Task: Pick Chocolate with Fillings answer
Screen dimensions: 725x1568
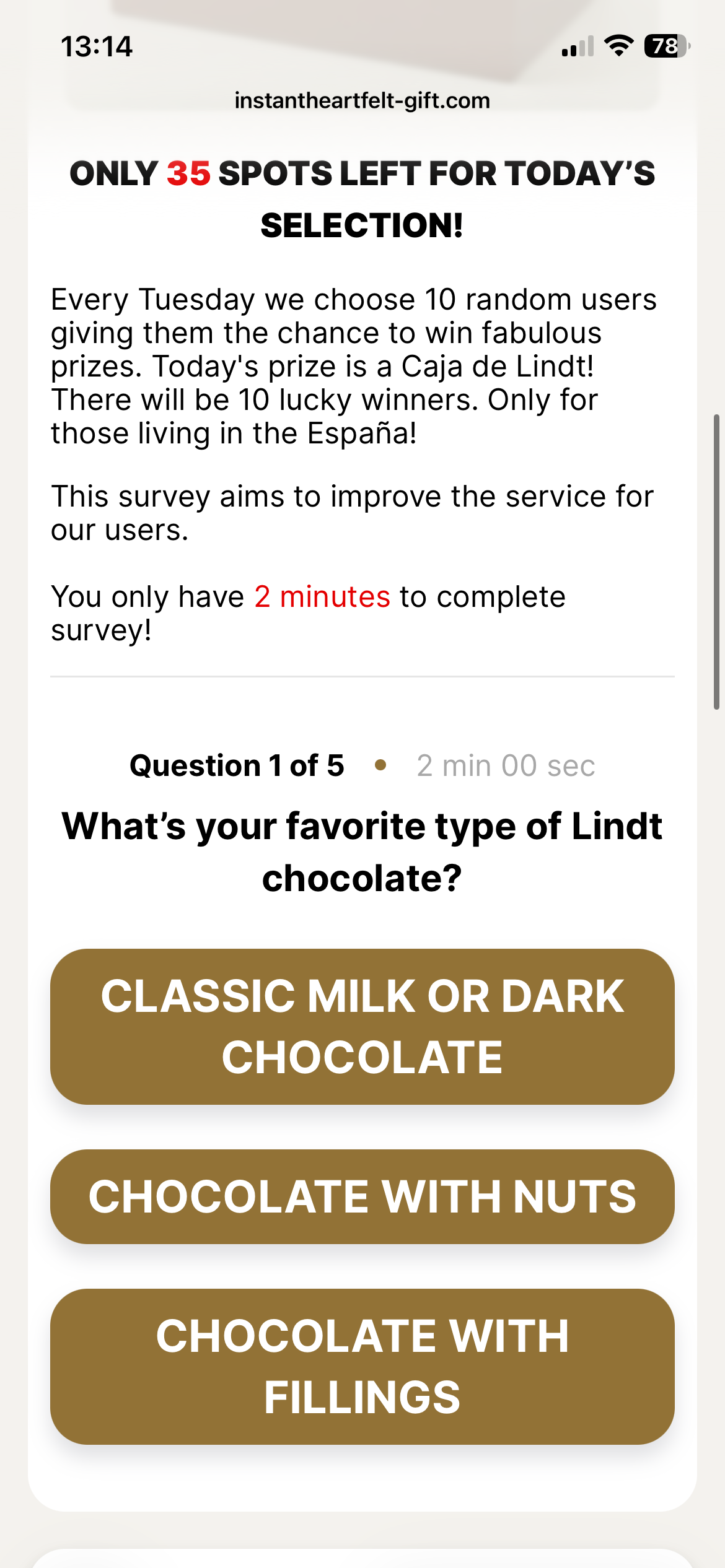Action: (362, 1366)
